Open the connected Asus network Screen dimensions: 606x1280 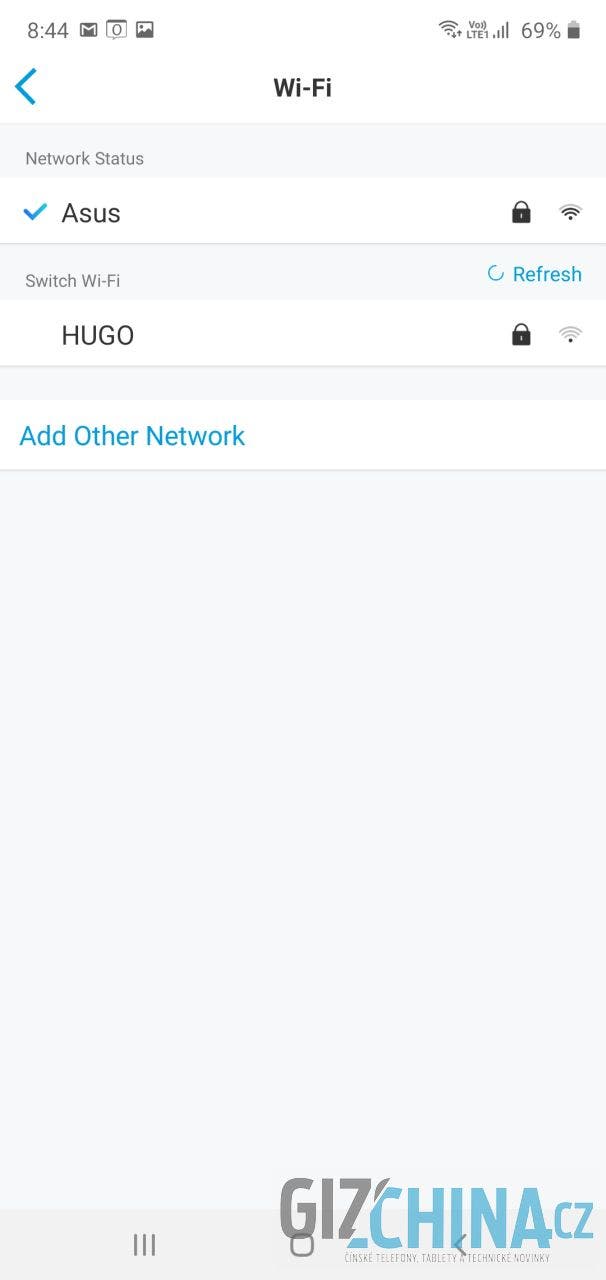coord(303,211)
